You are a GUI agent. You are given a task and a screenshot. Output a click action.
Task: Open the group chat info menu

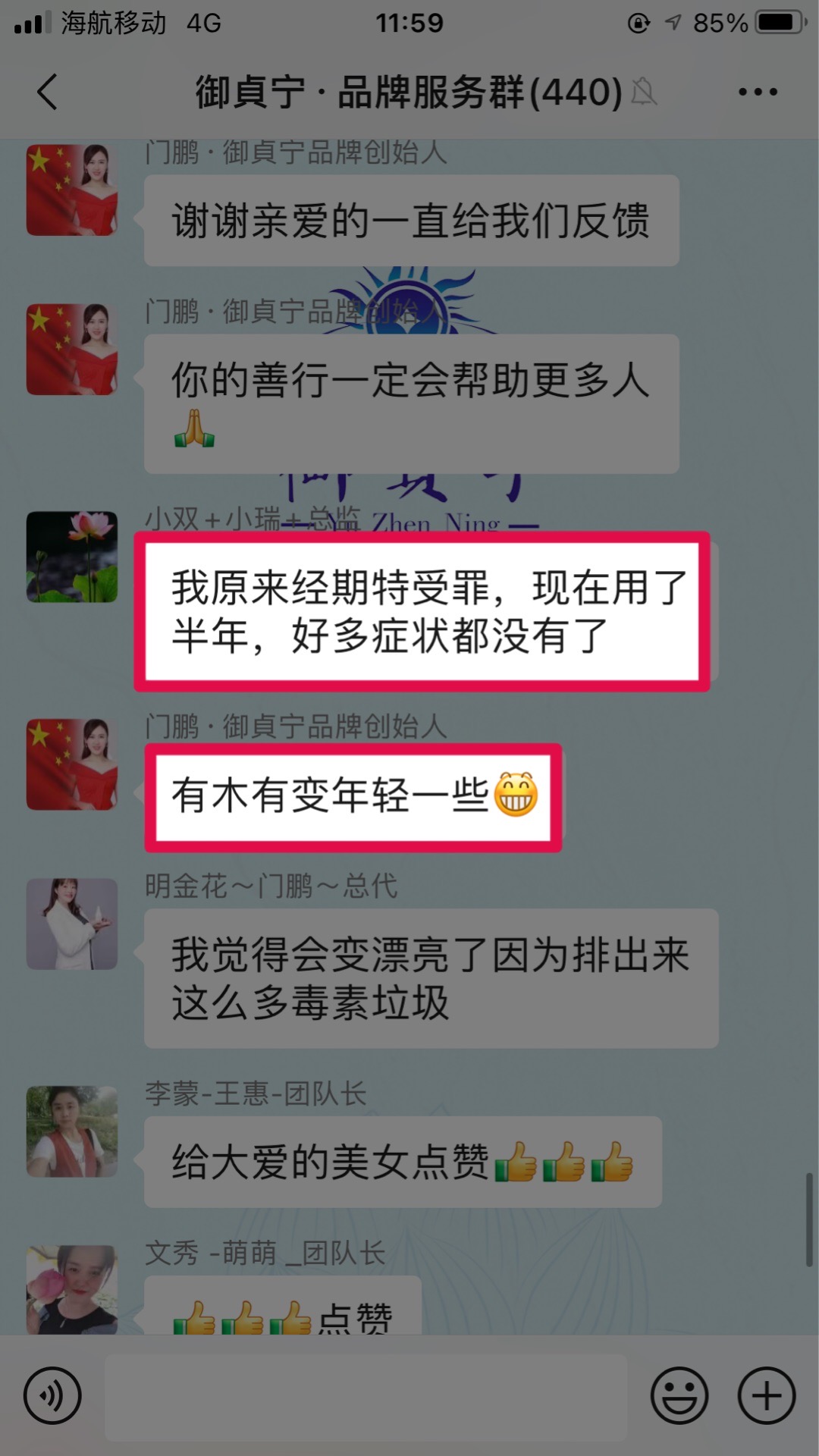(x=758, y=93)
